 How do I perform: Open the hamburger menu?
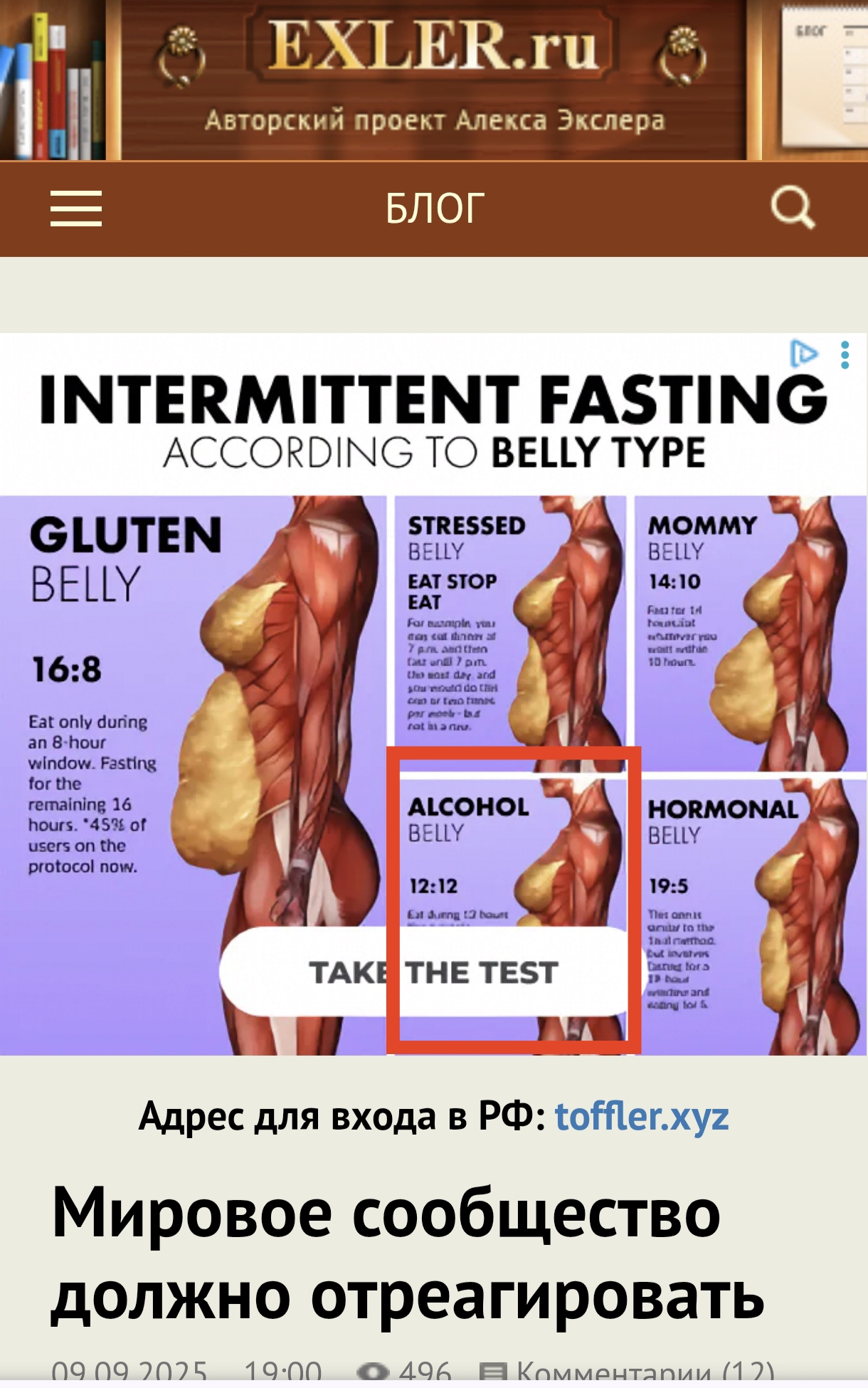(x=76, y=209)
